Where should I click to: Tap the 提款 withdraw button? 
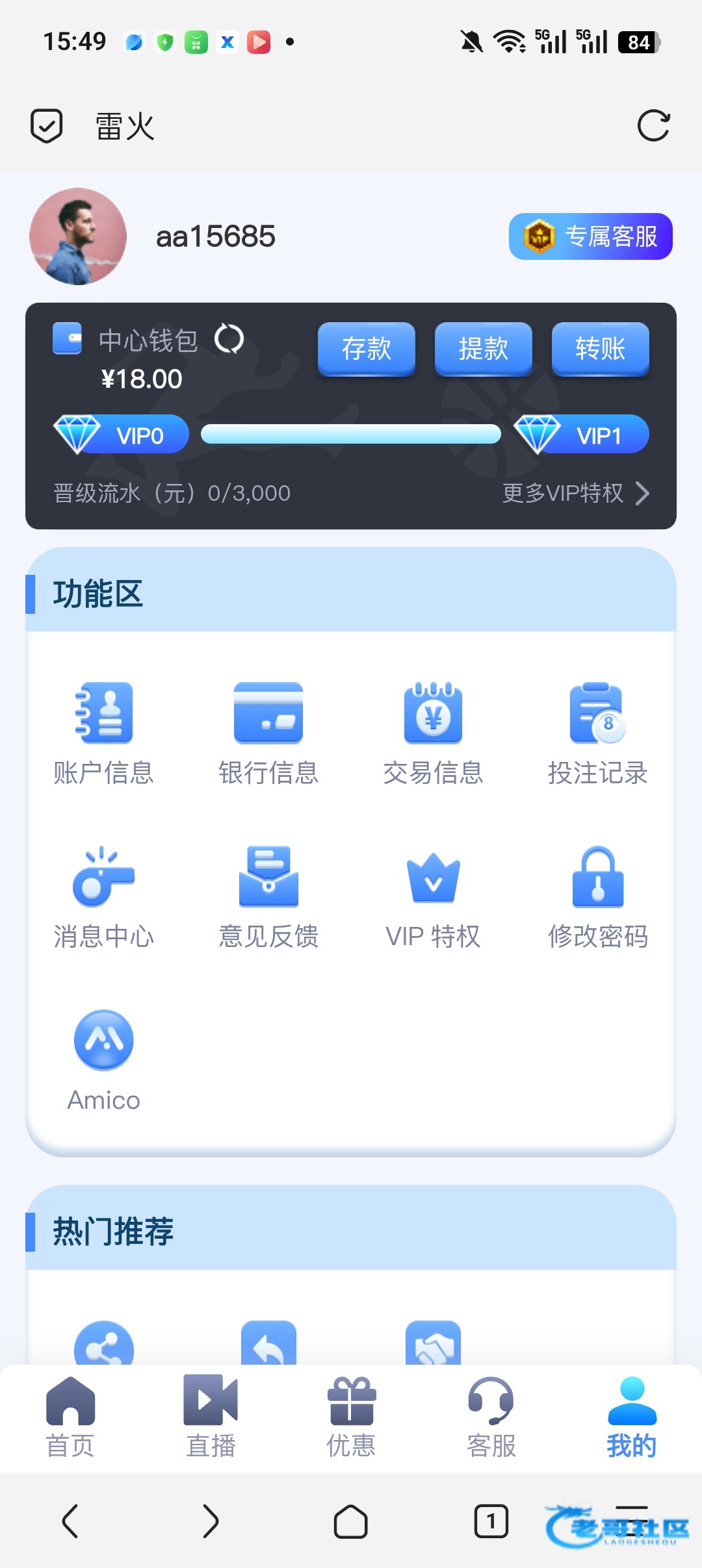click(x=483, y=349)
